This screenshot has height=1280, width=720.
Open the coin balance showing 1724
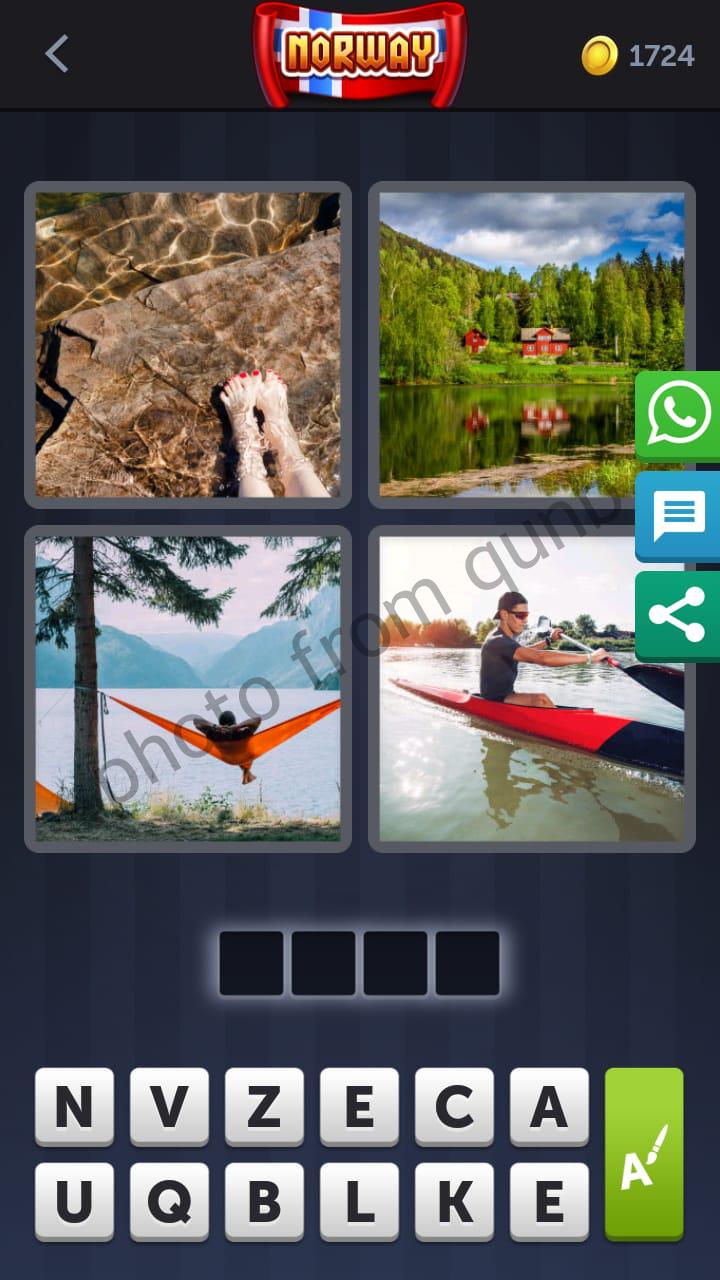coord(638,55)
